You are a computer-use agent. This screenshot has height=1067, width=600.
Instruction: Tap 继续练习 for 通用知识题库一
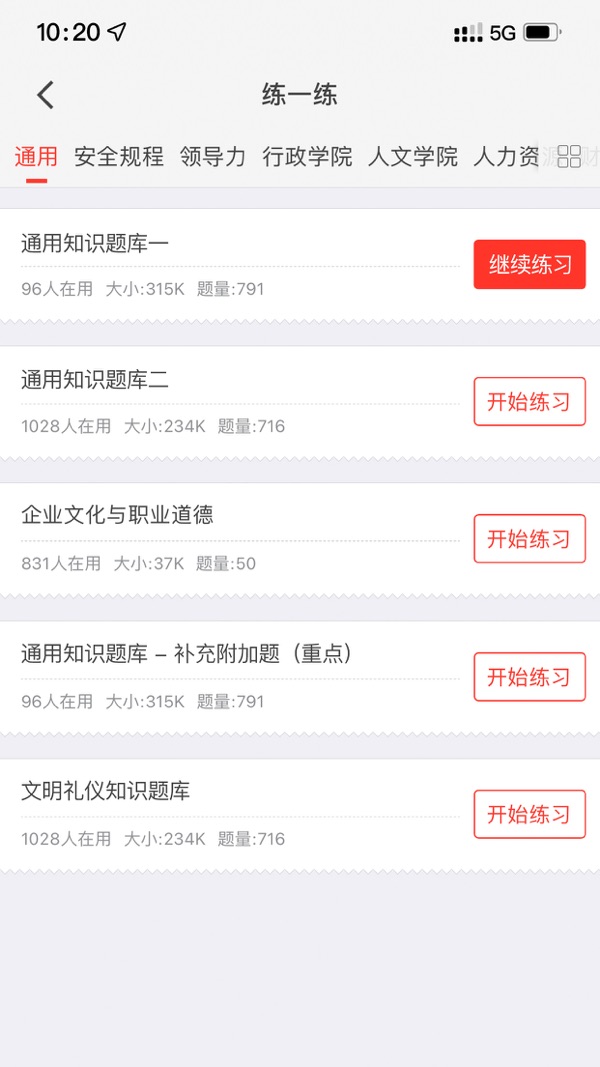pos(529,265)
